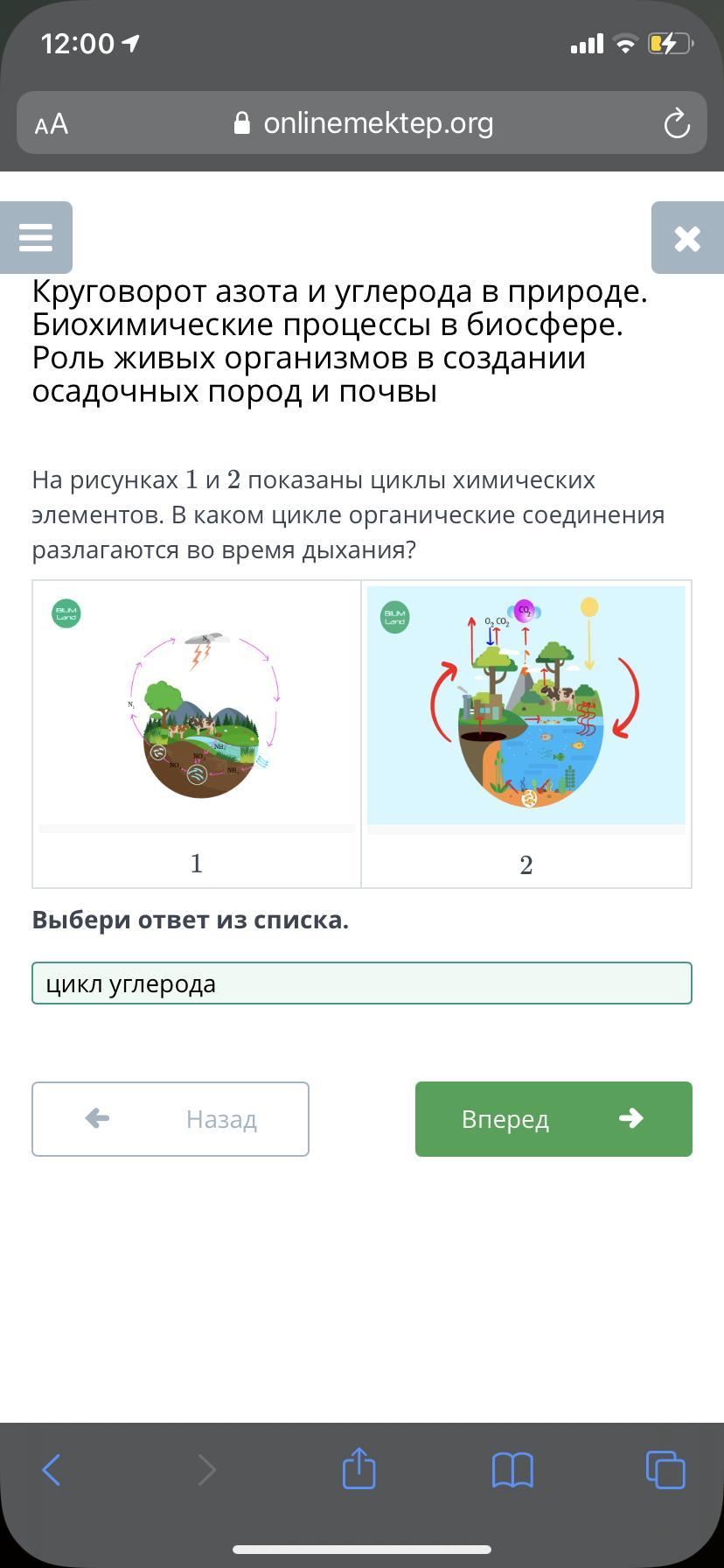Show all open Safari tabs
Viewport: 724px width, 1568px height.
(x=665, y=1469)
